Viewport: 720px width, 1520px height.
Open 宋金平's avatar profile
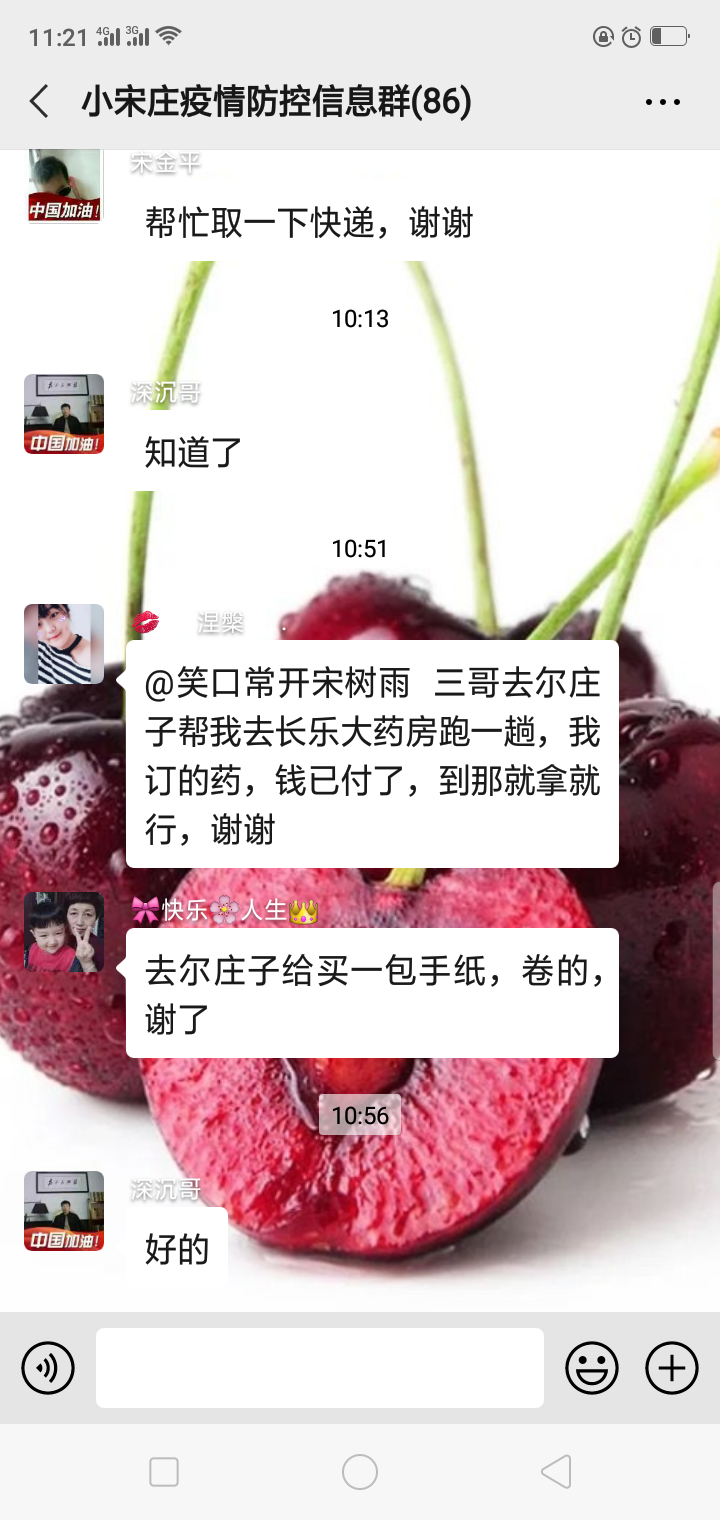coord(64,186)
